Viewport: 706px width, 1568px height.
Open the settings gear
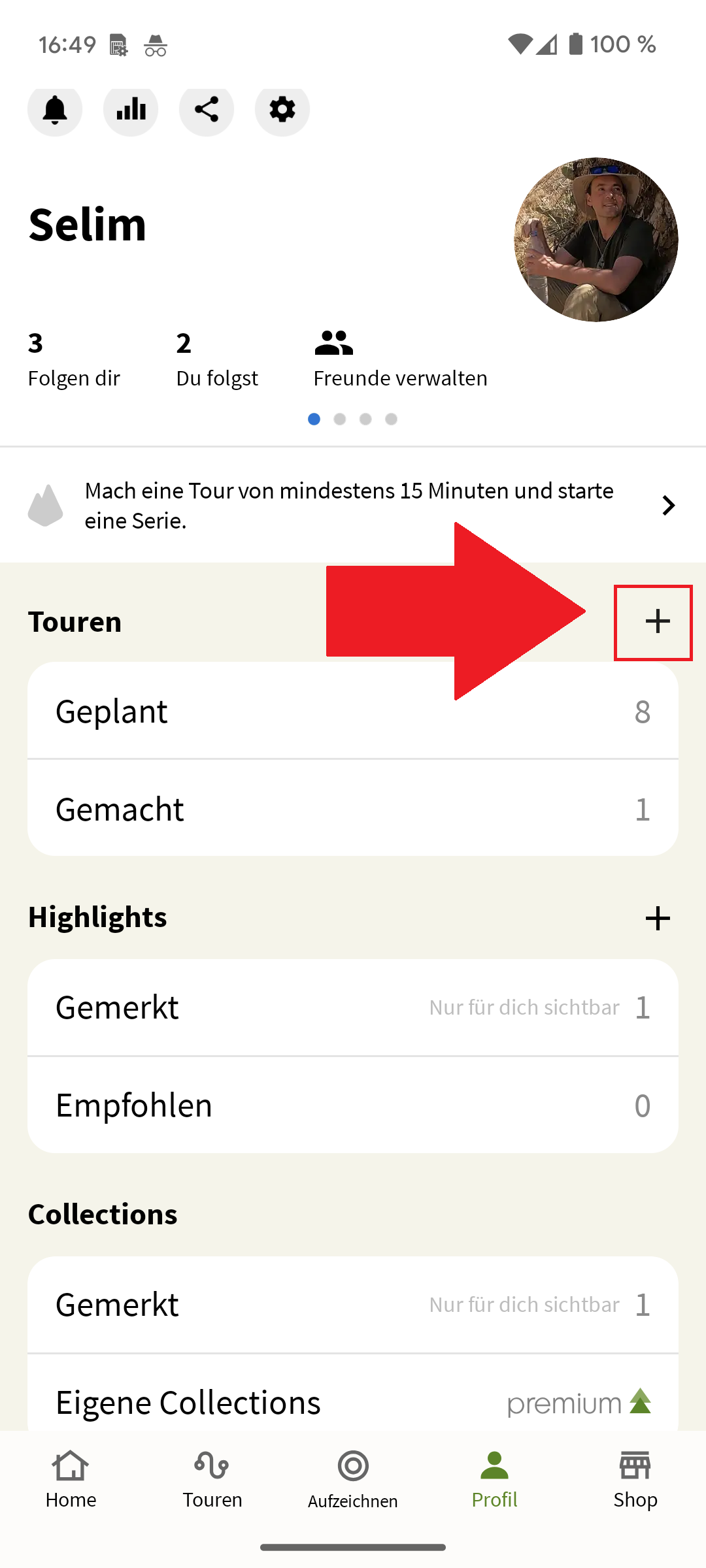tap(282, 110)
